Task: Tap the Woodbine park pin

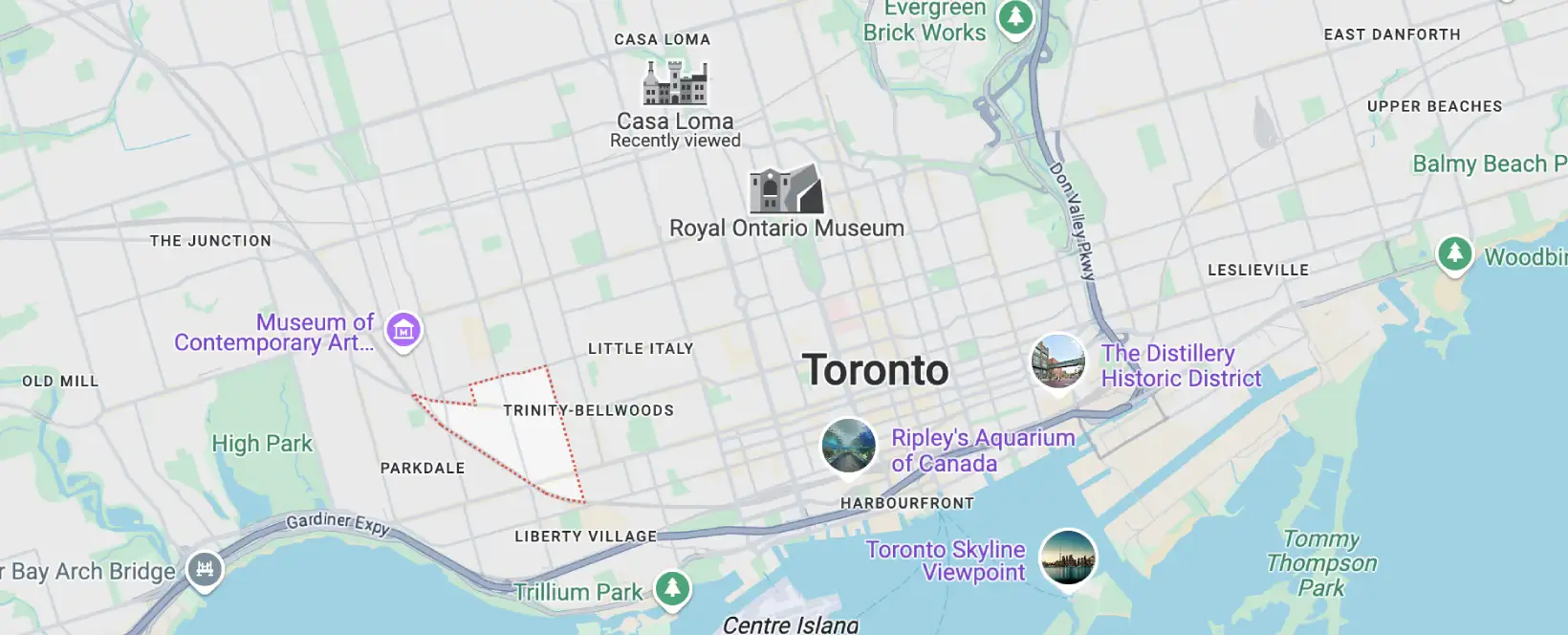Action: pos(1454,253)
